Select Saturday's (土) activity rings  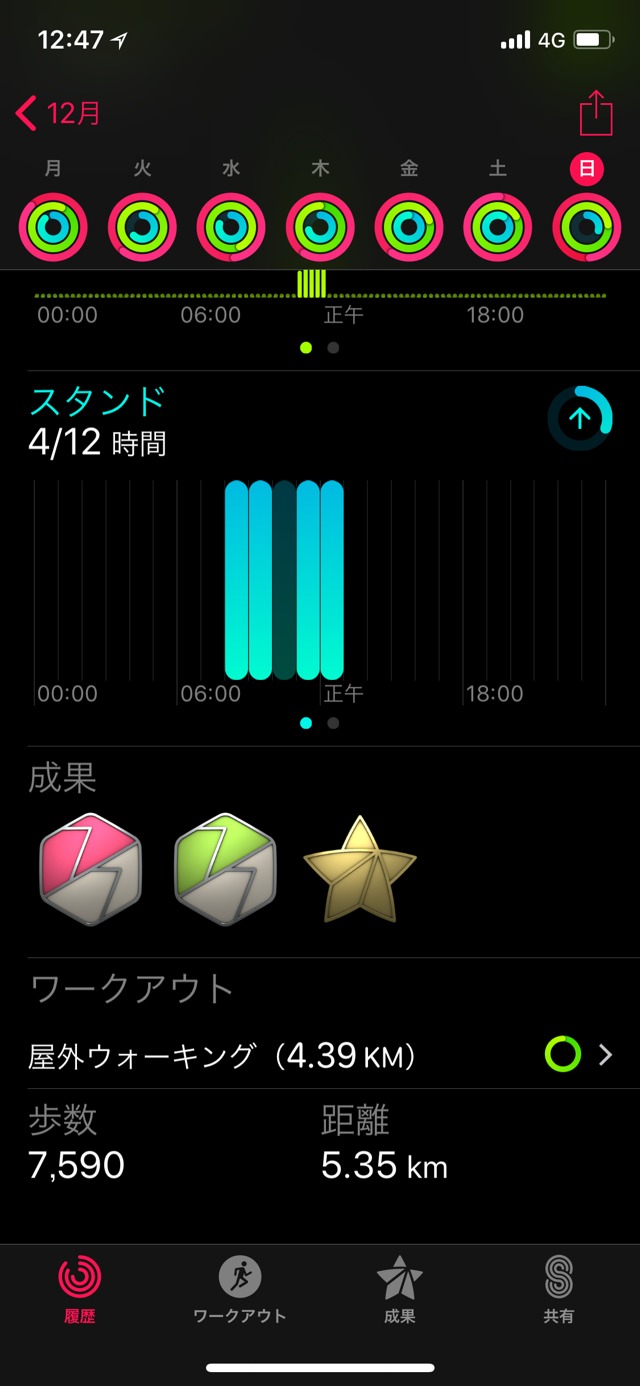point(498,227)
